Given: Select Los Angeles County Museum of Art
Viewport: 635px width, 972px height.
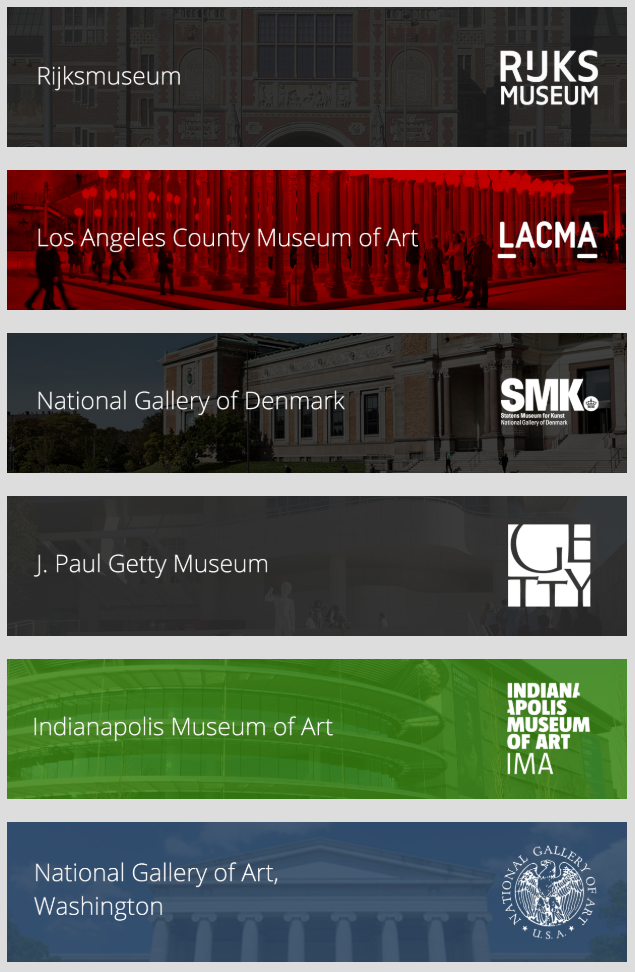Looking at the screenshot, I should (x=316, y=240).
